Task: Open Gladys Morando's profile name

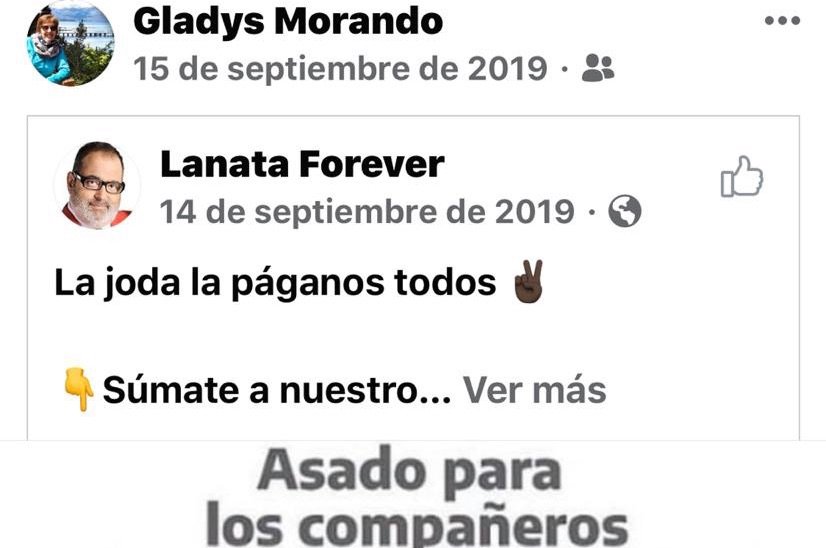Action: pyautogui.click(x=288, y=20)
